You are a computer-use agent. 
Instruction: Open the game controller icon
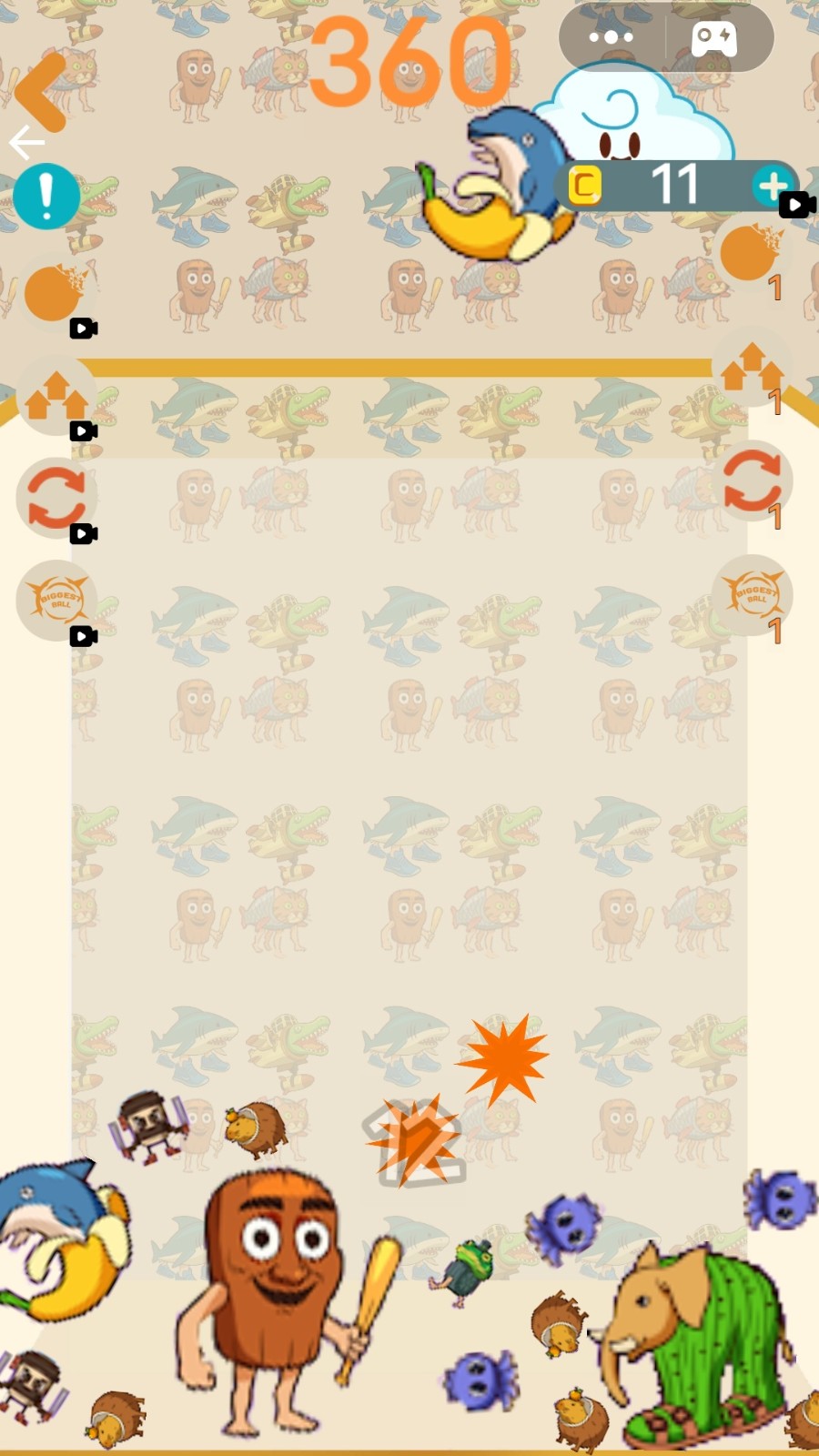[x=714, y=38]
